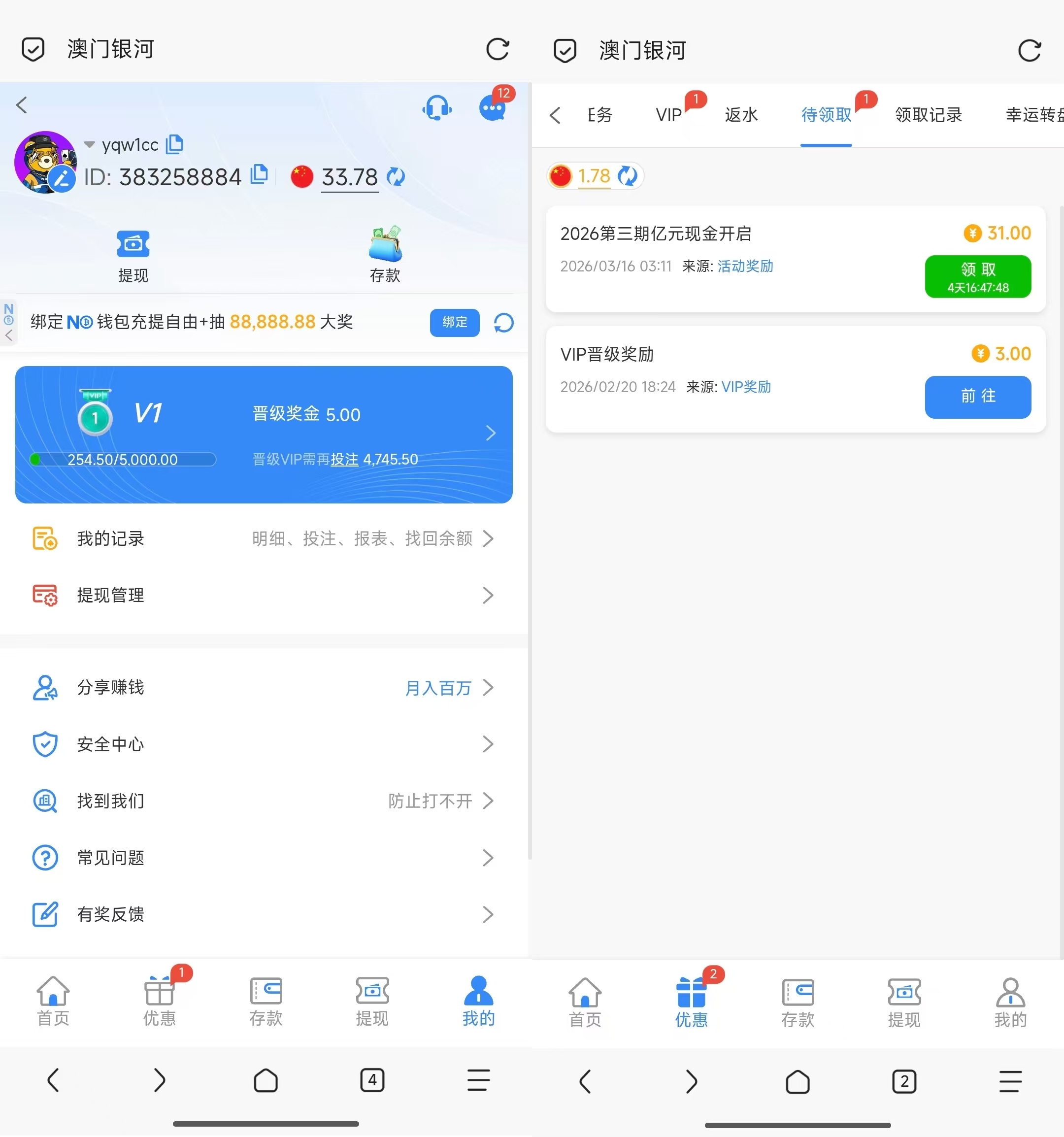1064x1137 pixels.
Task: Select the 待领取 tab
Action: 826,115
